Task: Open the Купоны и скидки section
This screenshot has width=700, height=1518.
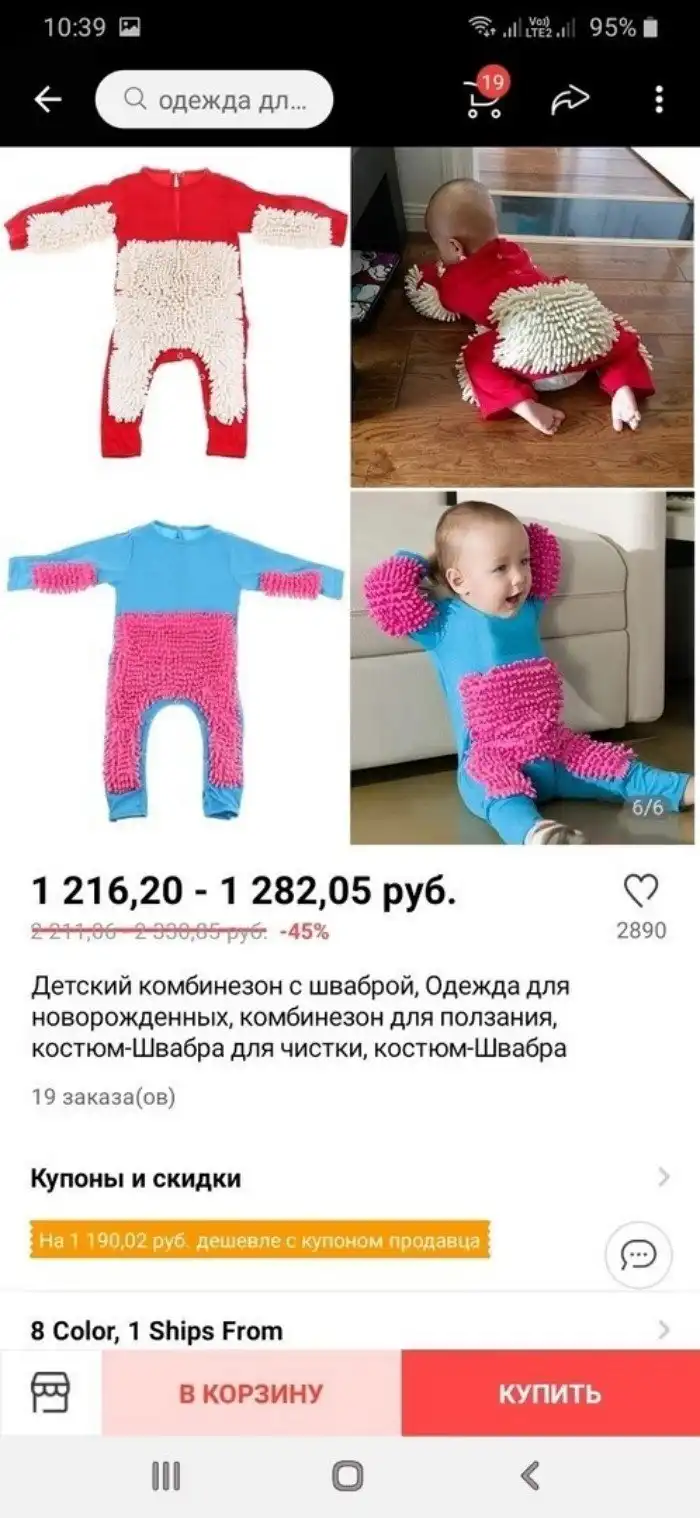Action: point(350,1178)
